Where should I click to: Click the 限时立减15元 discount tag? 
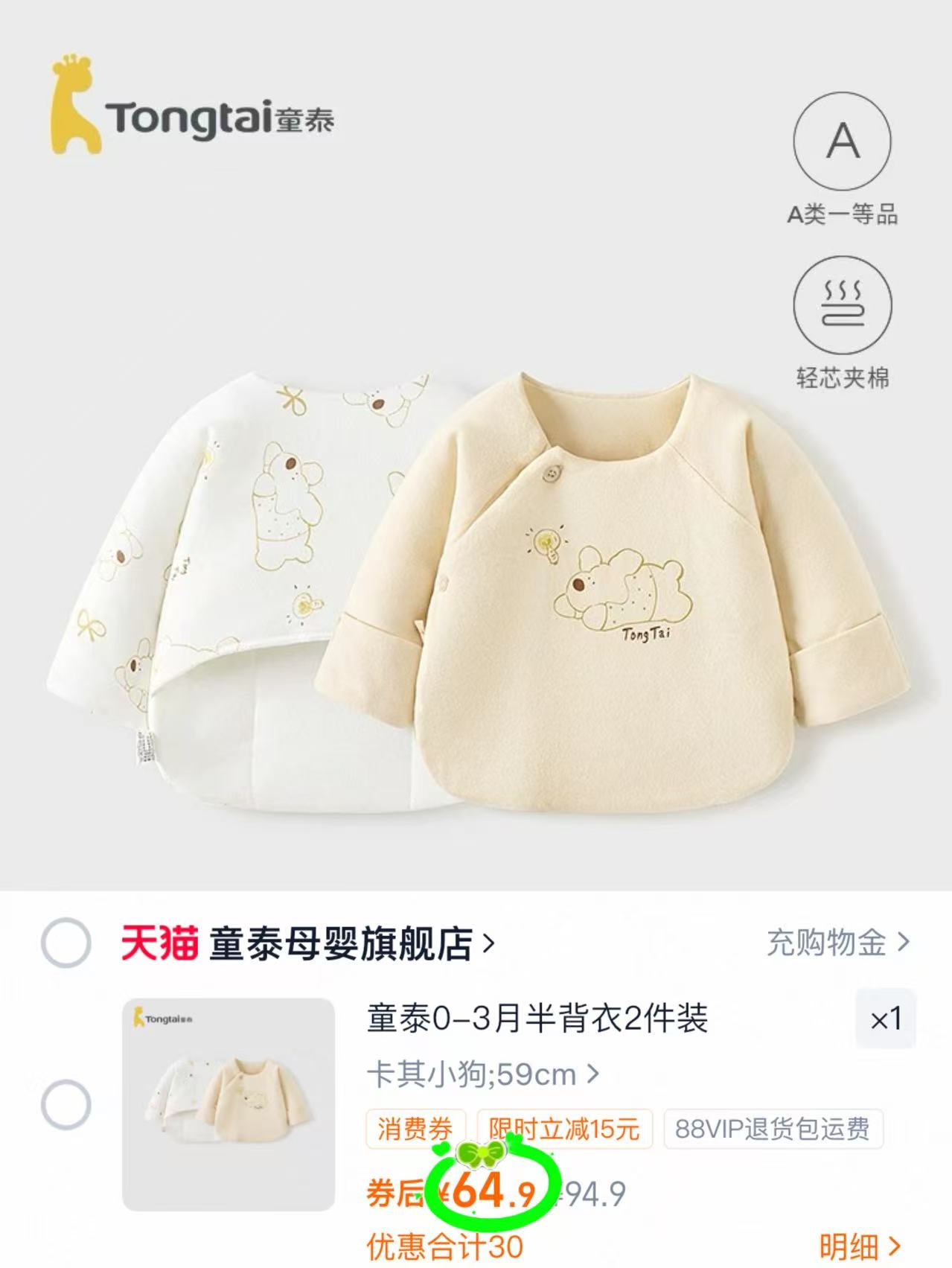pos(564,1130)
